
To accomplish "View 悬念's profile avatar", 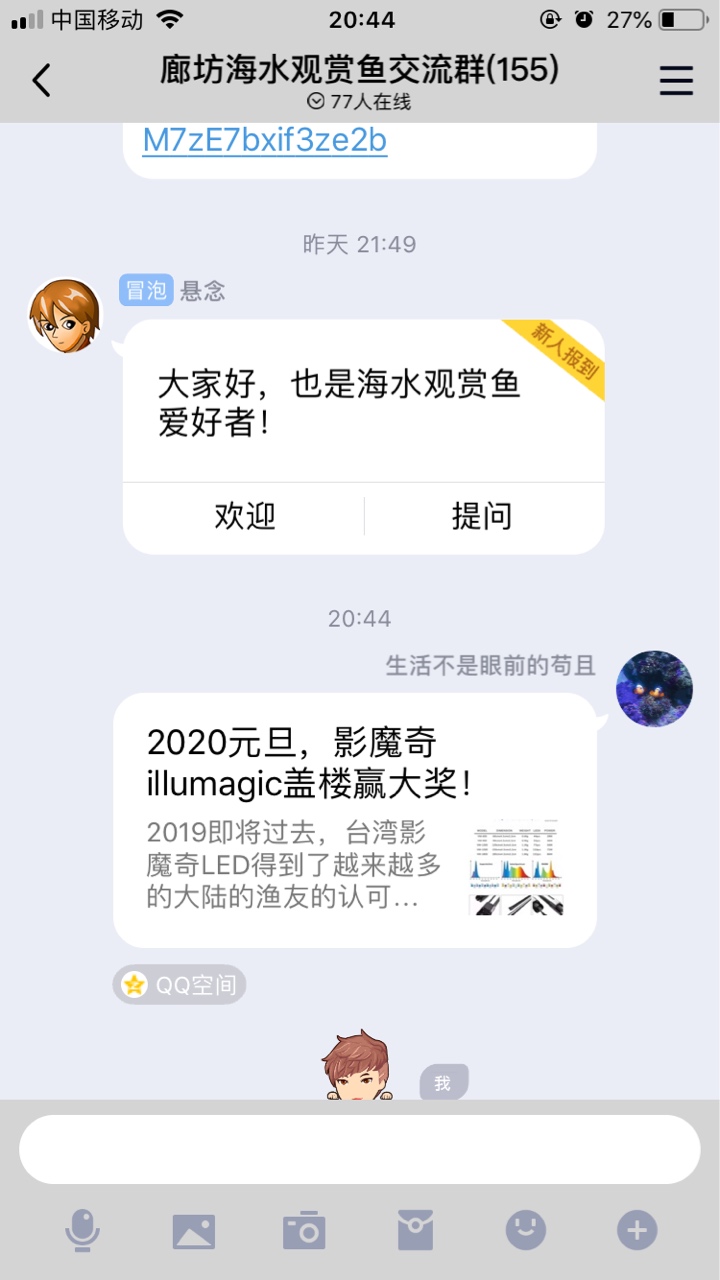I will click(x=65, y=316).
